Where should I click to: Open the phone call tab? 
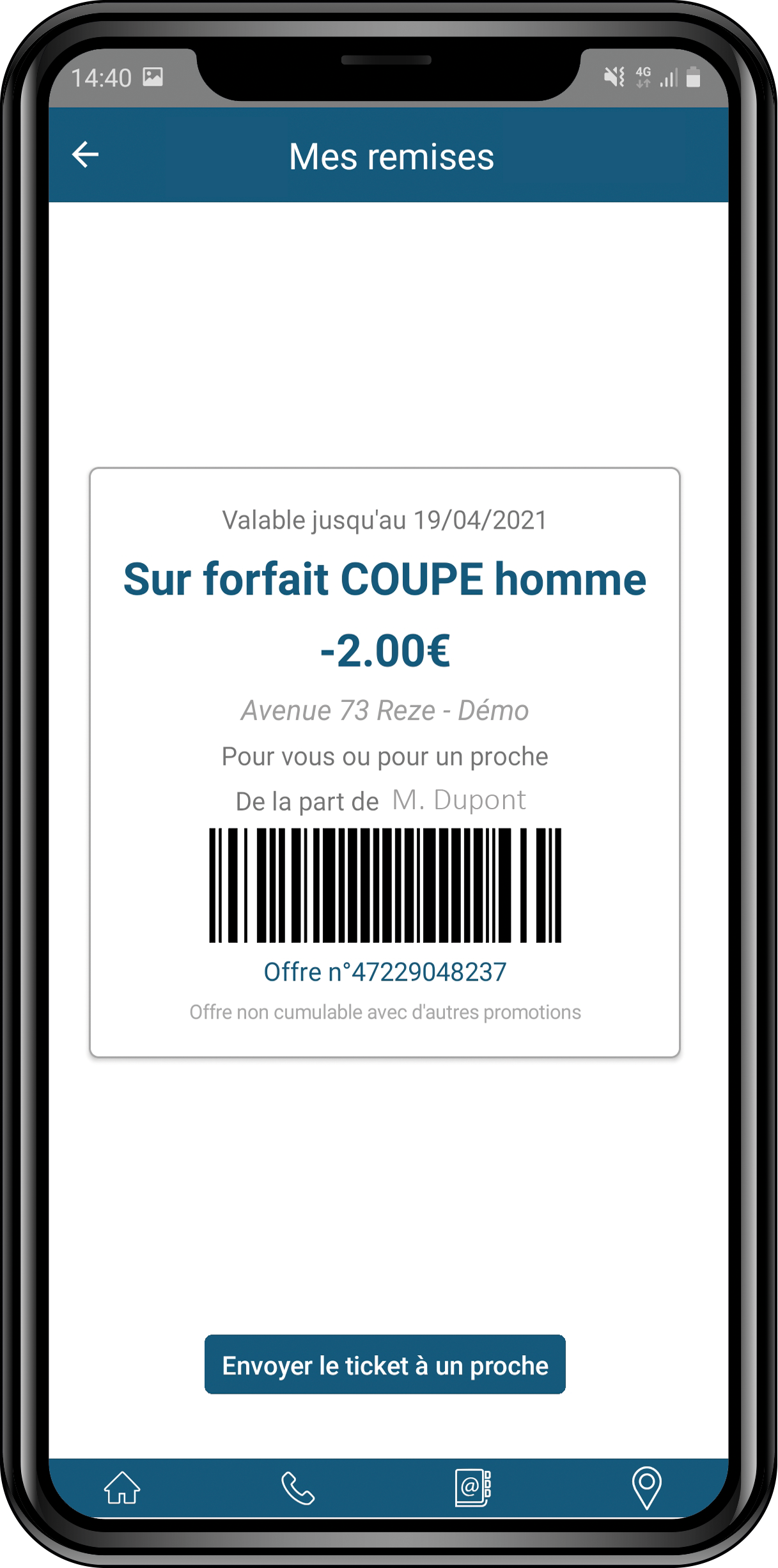click(298, 1488)
